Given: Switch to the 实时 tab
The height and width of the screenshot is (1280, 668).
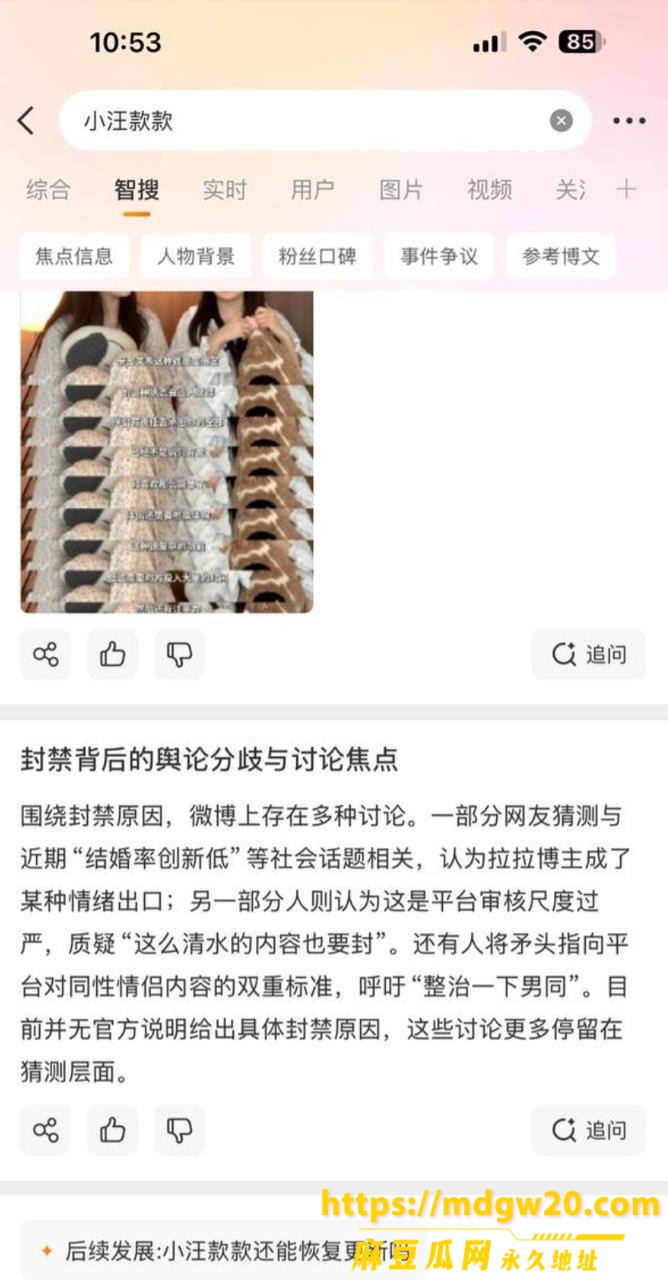Looking at the screenshot, I should coord(224,190).
